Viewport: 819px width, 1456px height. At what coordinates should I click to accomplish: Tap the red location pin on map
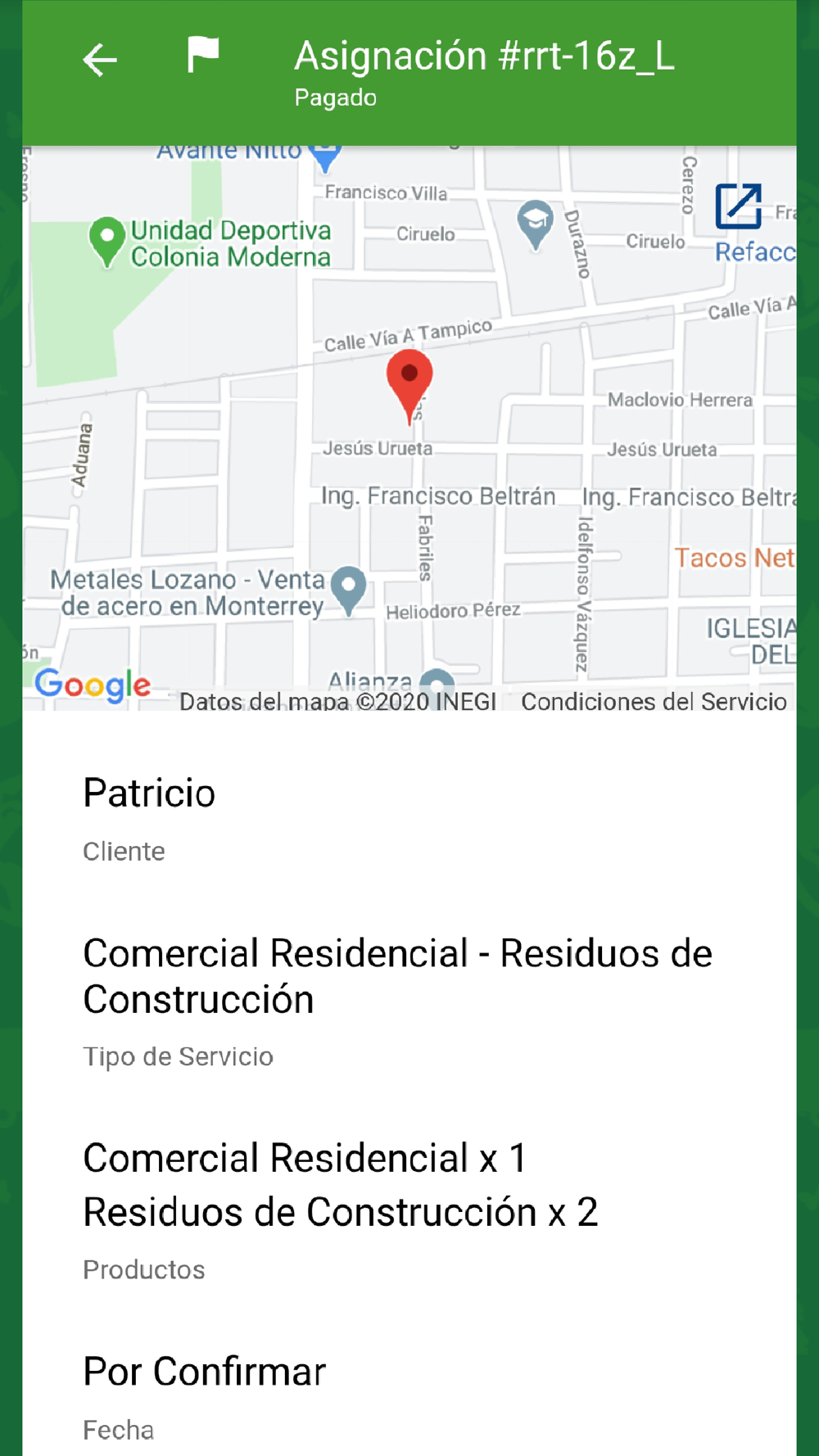[x=409, y=387]
